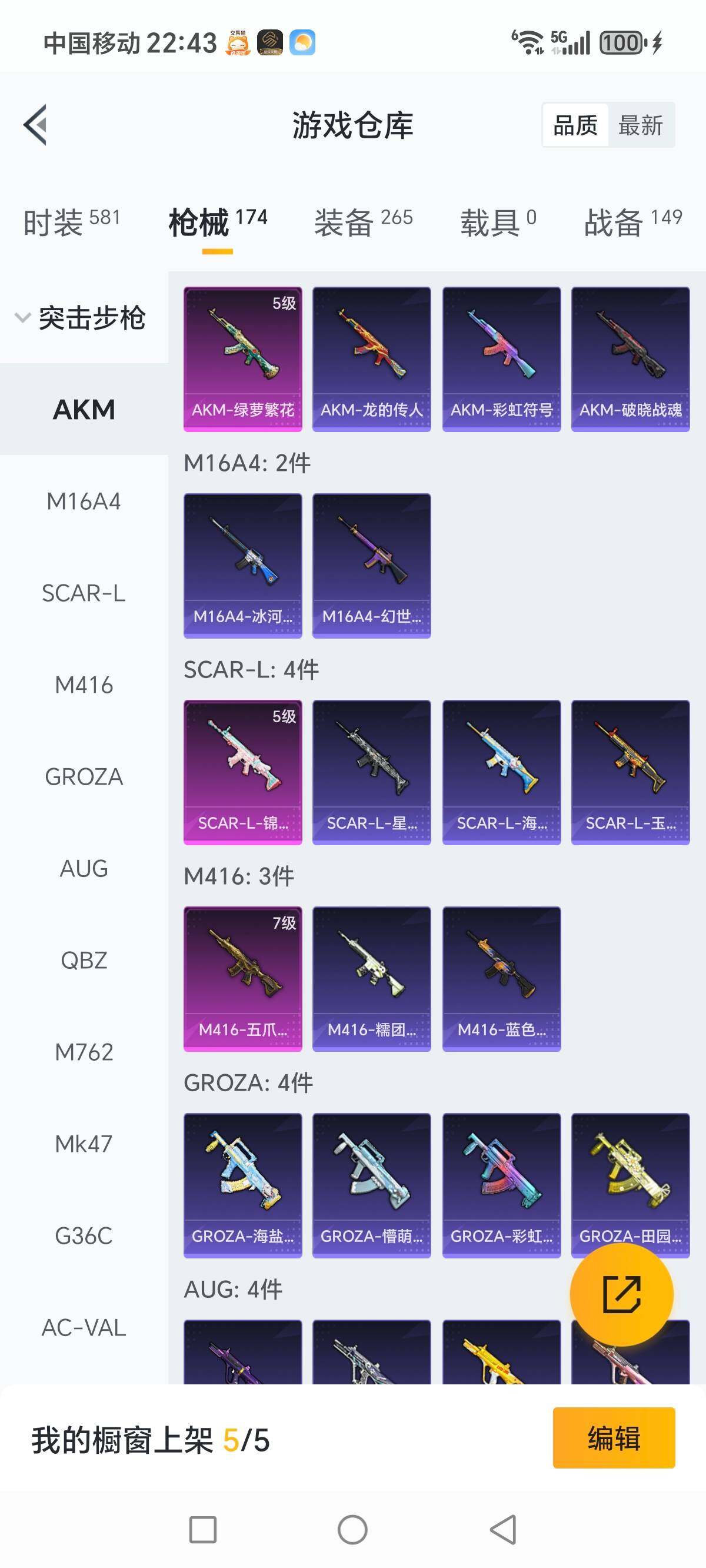The height and width of the screenshot is (1568, 706).
Task: Open the AKM-龙的传人 skin card
Action: [371, 359]
